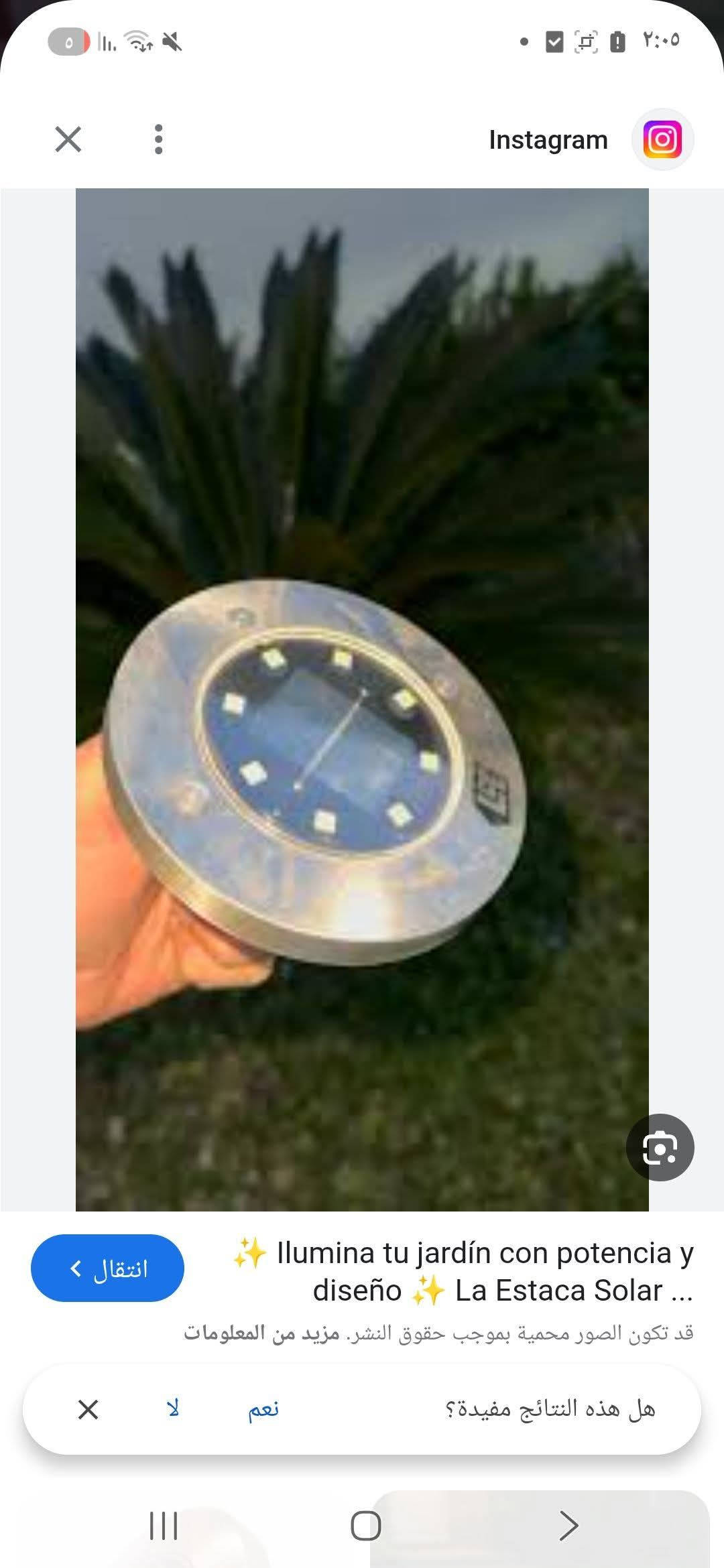
Task: Show recent apps from navigation bar
Action: (x=163, y=1526)
